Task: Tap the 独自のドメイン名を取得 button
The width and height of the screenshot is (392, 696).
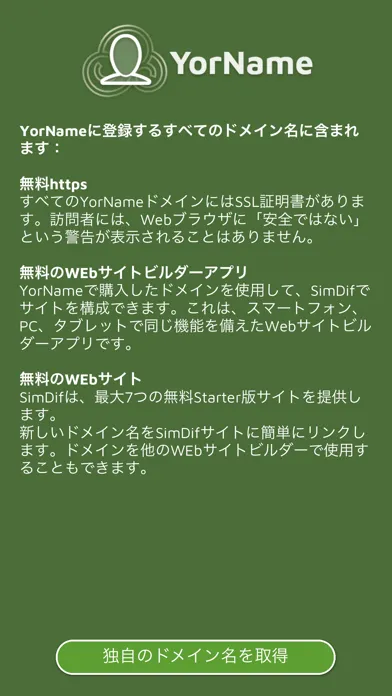Action: (x=195, y=657)
